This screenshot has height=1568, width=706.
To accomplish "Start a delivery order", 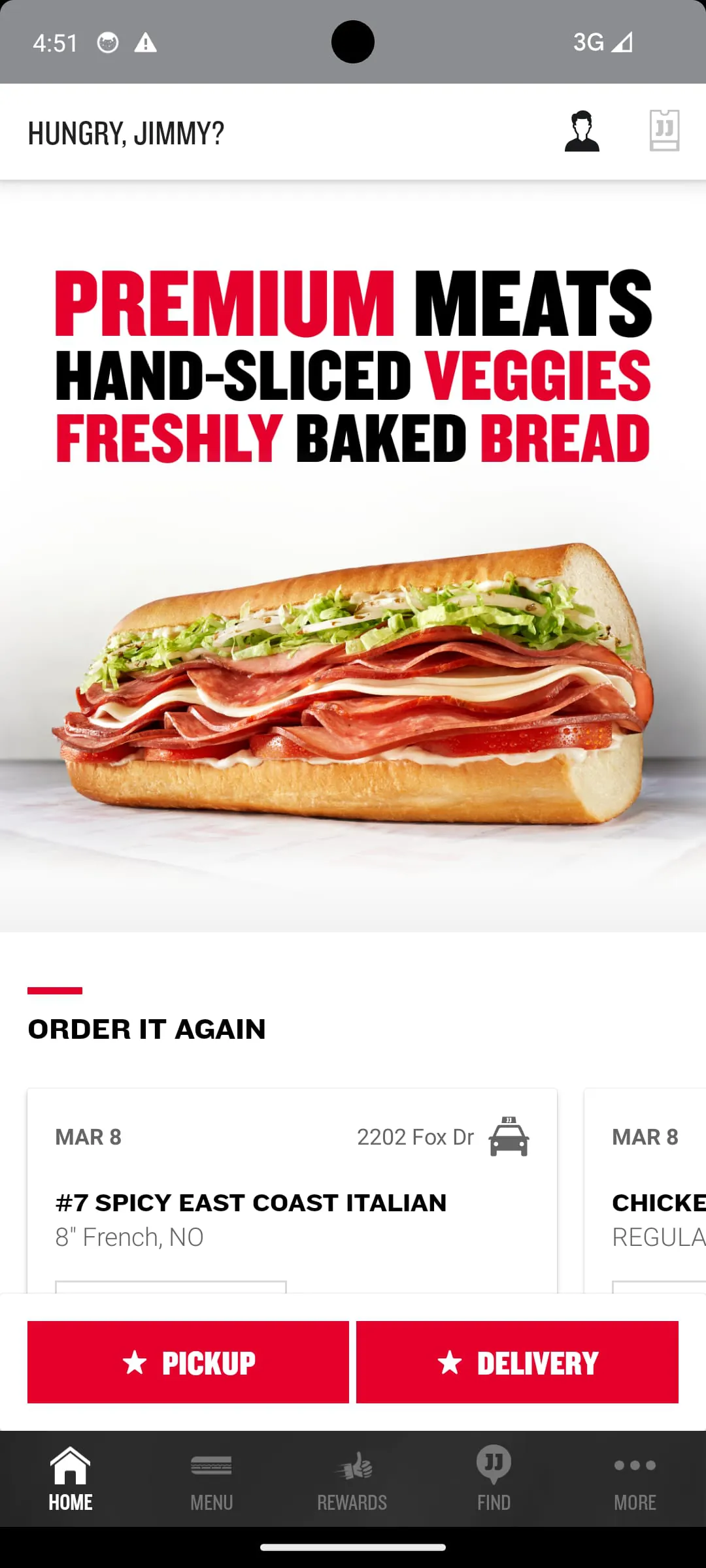I will (517, 1362).
